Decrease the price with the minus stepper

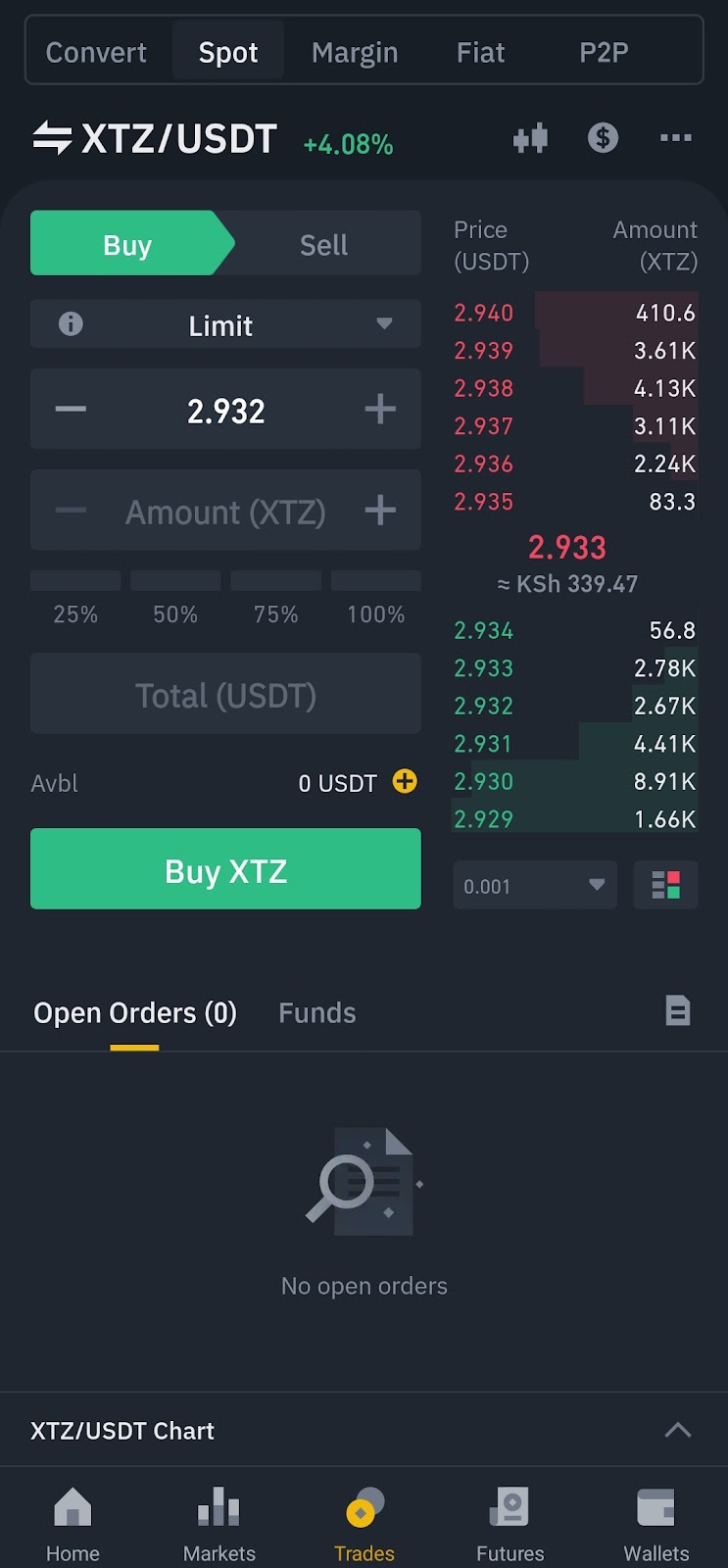[x=71, y=410]
